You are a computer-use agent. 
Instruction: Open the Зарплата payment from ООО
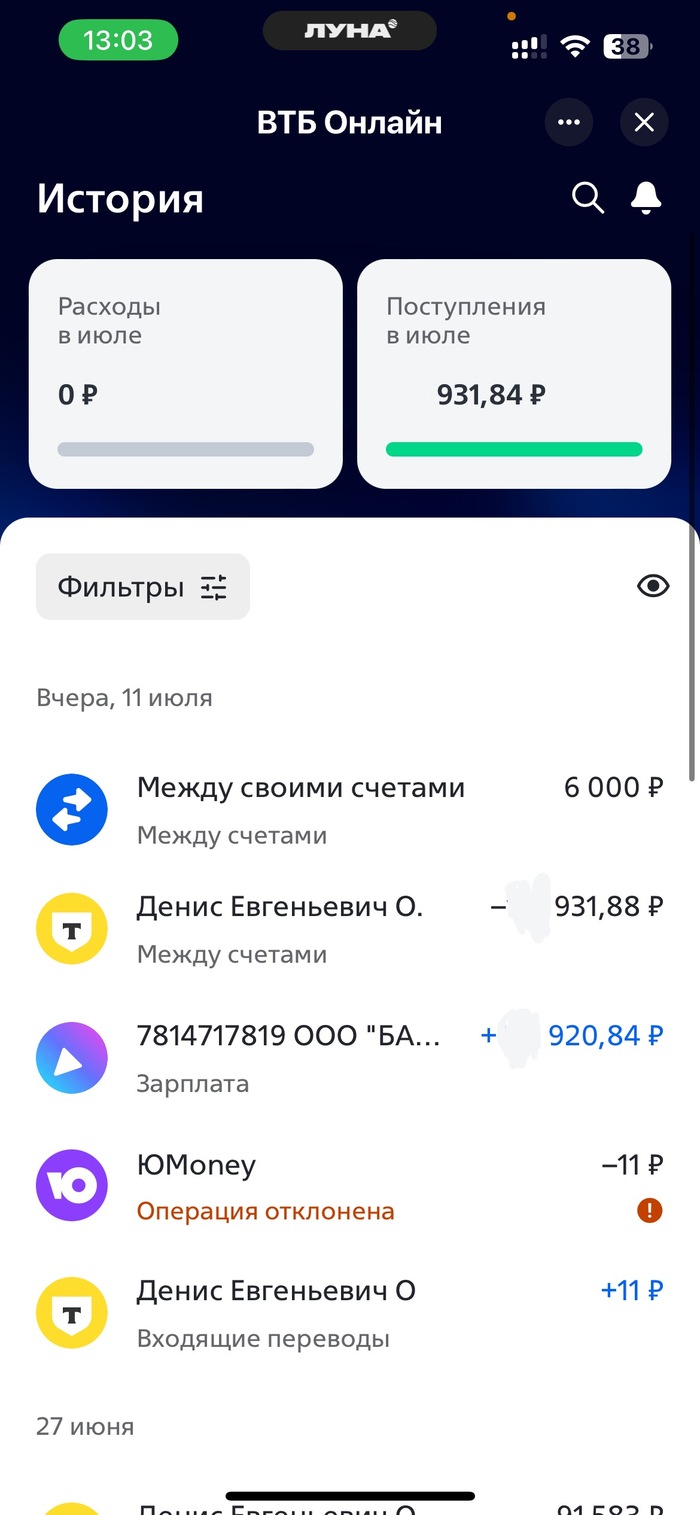click(350, 1058)
